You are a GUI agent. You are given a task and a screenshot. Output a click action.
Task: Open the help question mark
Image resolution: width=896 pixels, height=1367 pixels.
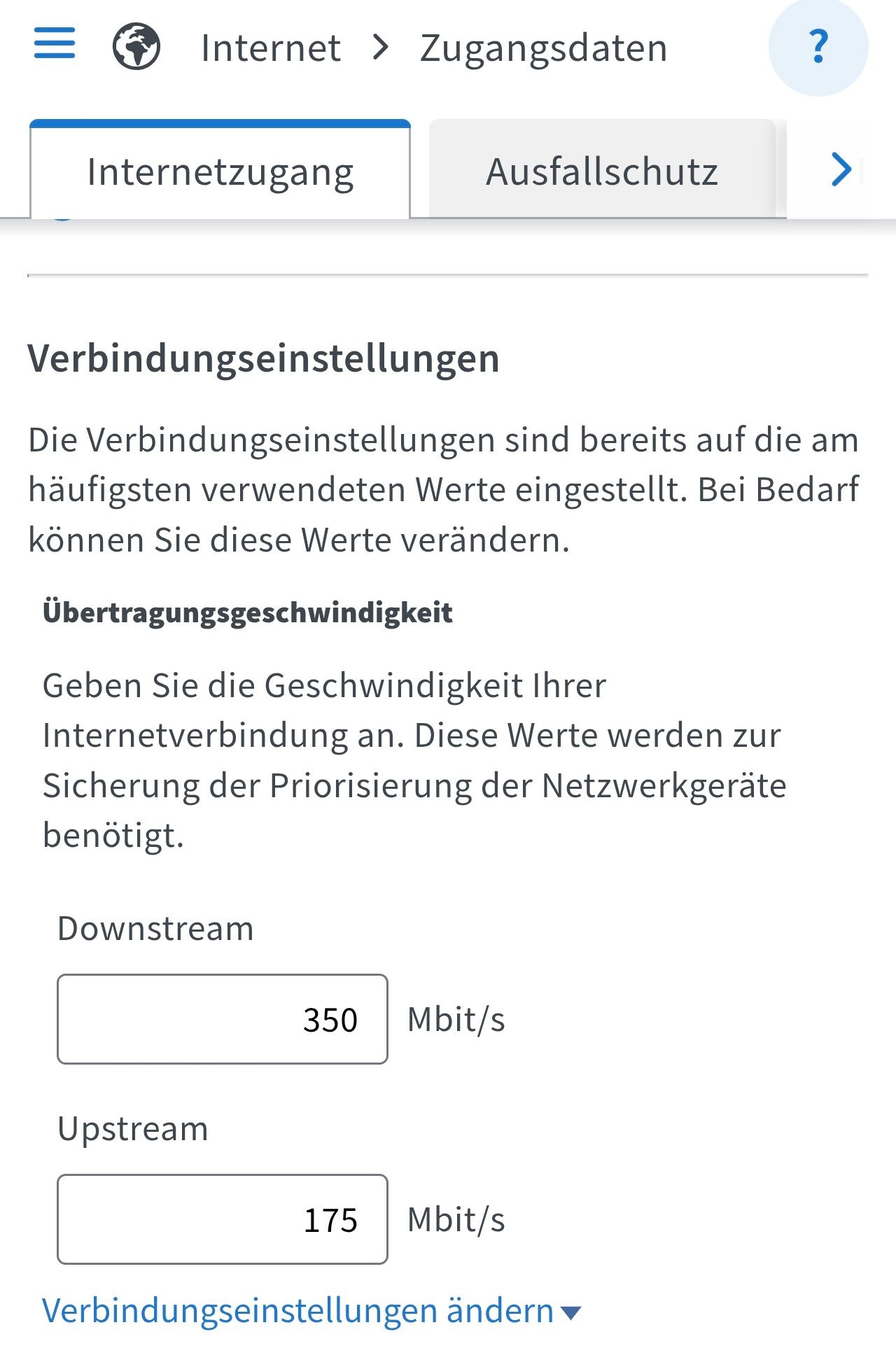click(818, 47)
